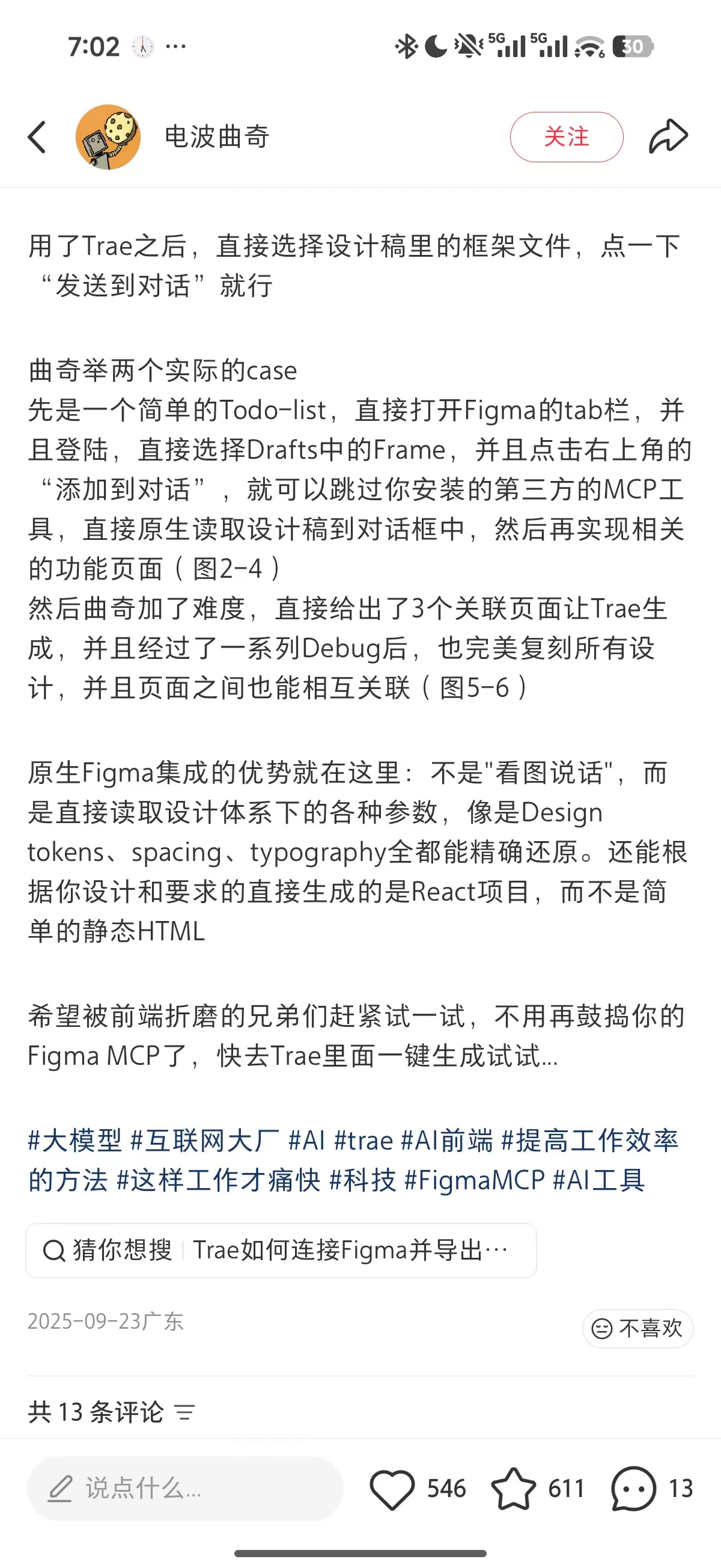Like this post via heart icon
The image size is (721, 1568).
(x=392, y=1488)
